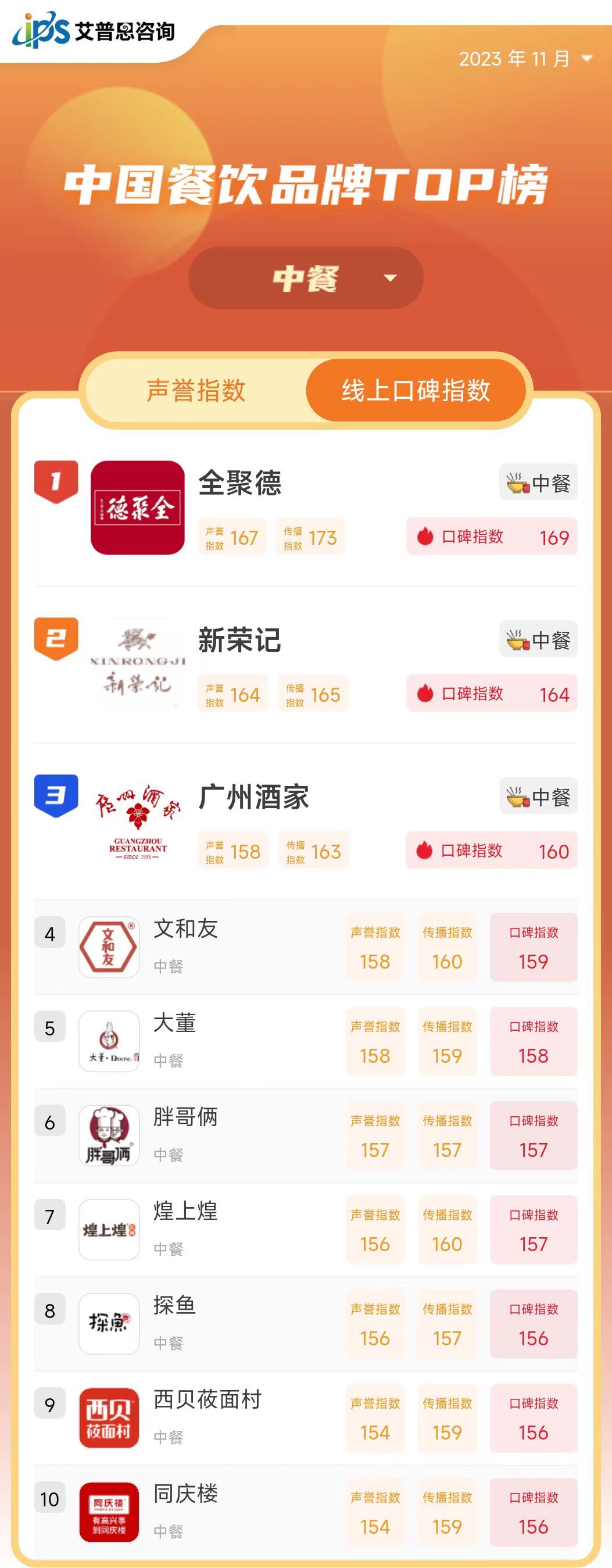View the 胖哥俩 ranking row
This screenshot has width=612, height=1568.
click(x=185, y=1135)
